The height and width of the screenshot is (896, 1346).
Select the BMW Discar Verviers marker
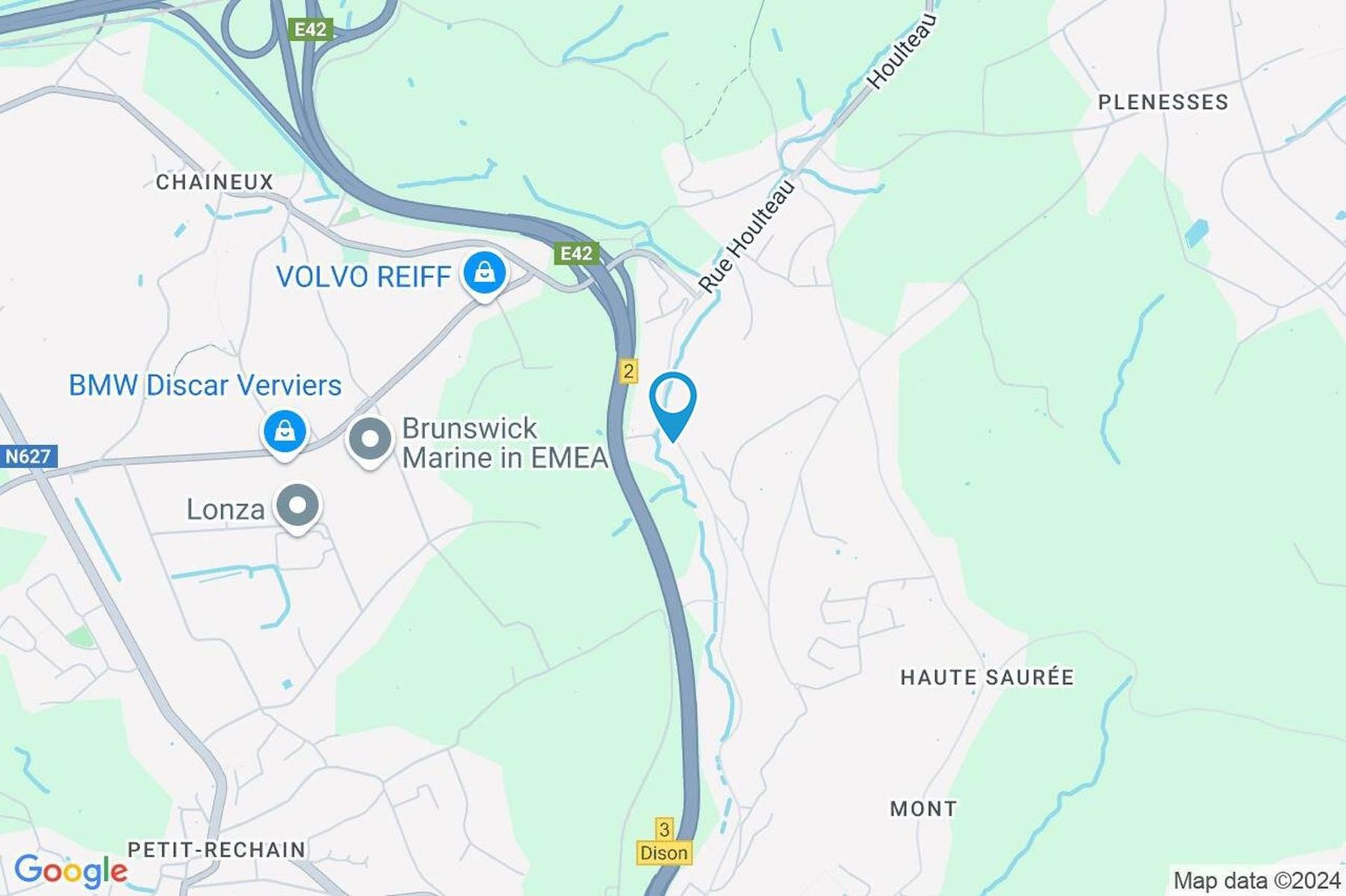285,432
